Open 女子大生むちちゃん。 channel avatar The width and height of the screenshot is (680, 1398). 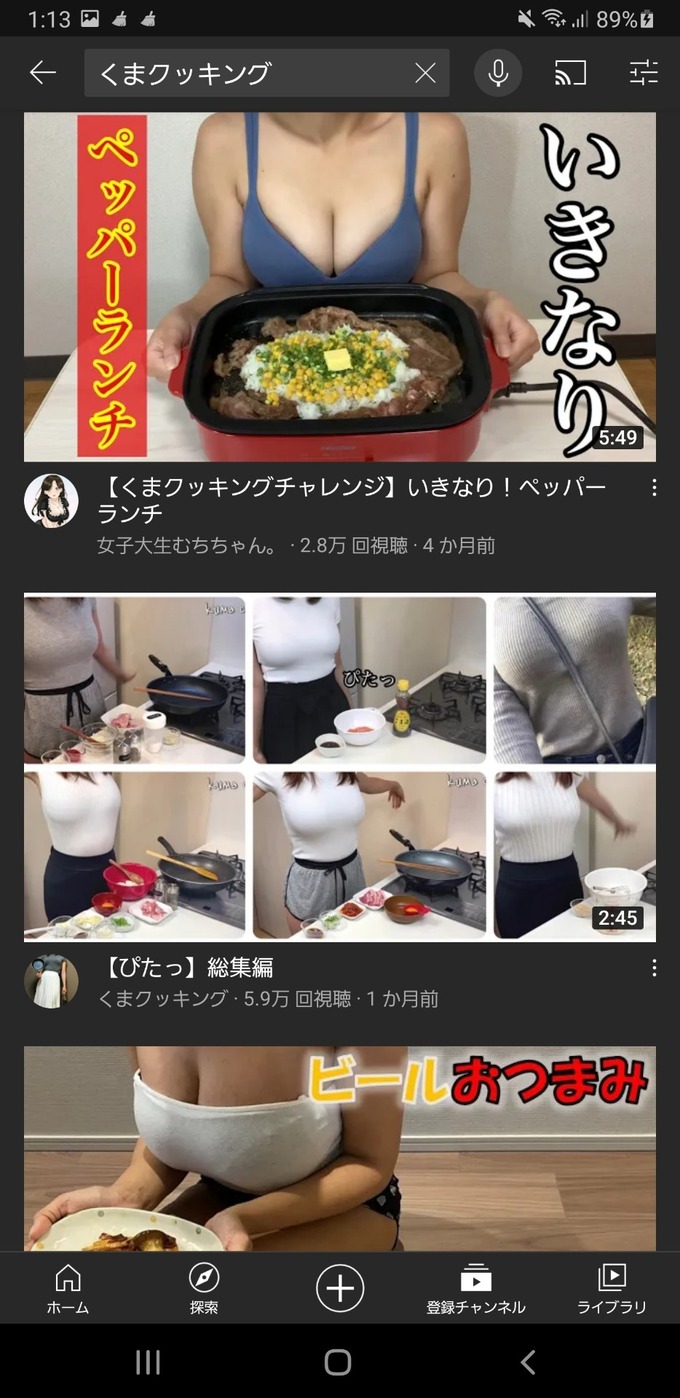tap(51, 500)
